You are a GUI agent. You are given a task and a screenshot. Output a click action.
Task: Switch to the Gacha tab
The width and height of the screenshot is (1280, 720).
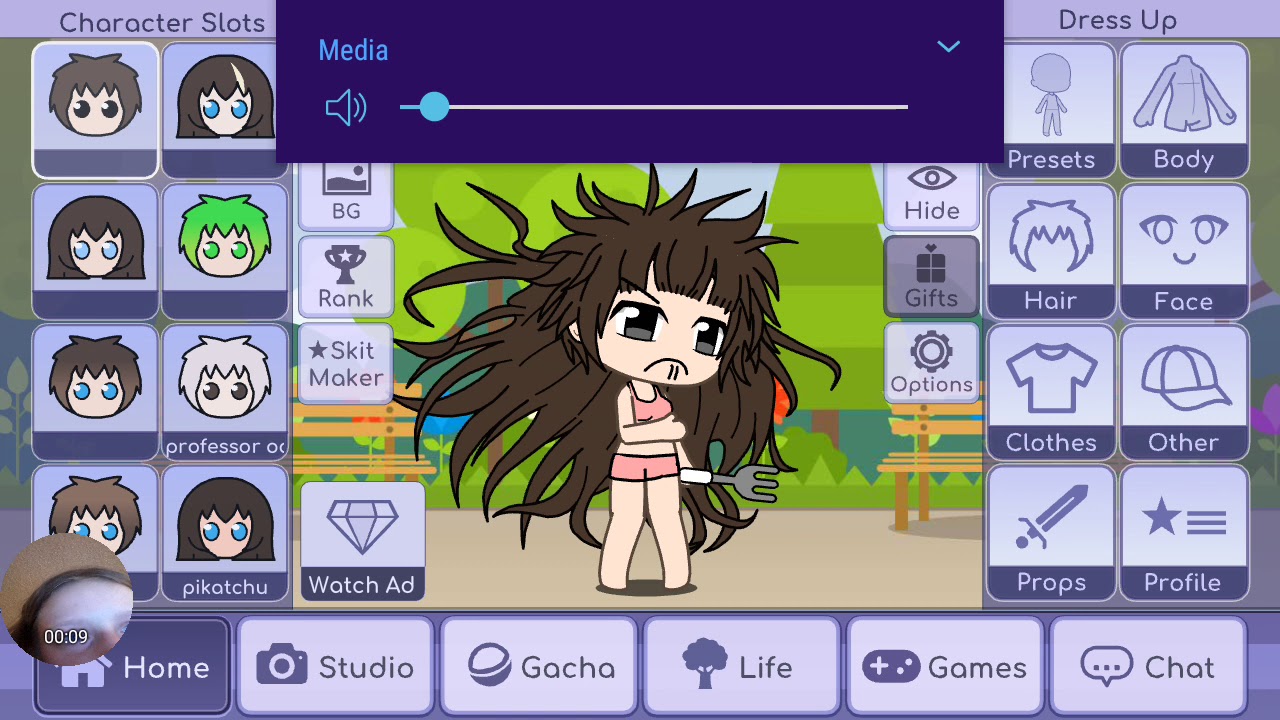(x=540, y=667)
